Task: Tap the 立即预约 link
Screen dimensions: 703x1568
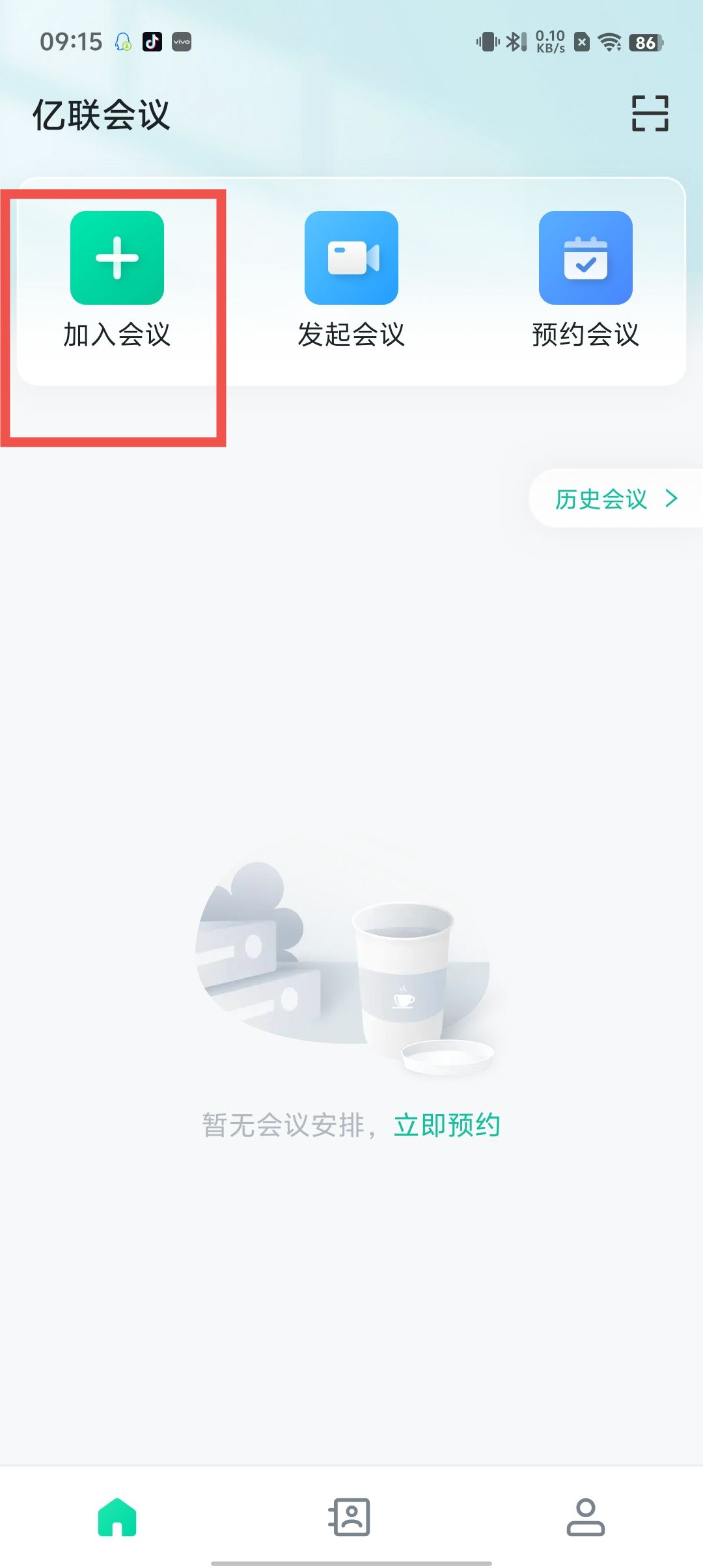Action: 447,1125
